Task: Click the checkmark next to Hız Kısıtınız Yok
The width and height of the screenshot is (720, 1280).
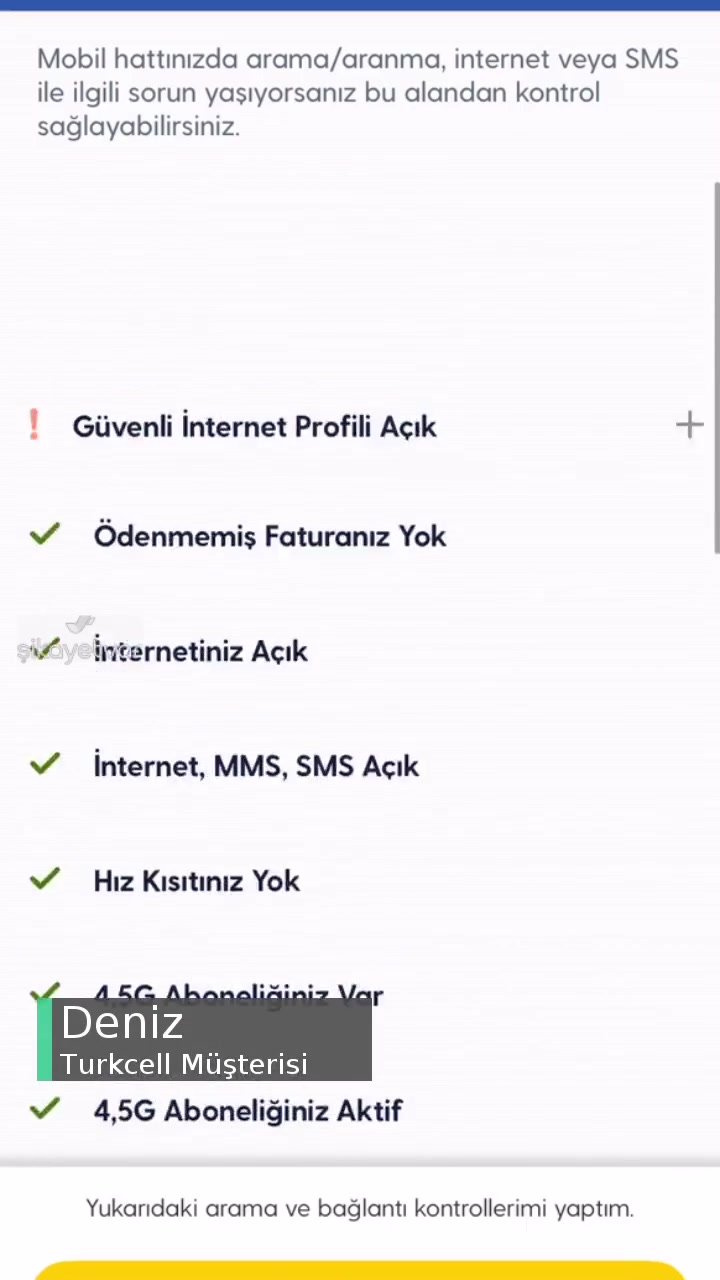Action: [44, 878]
